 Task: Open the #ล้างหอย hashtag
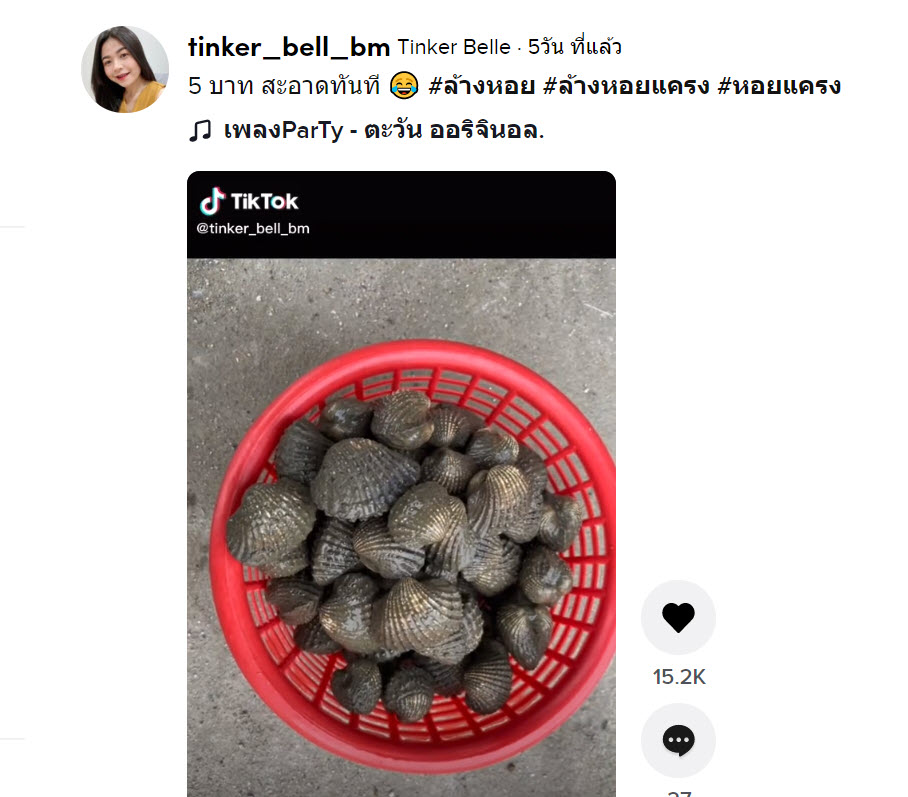tap(481, 87)
